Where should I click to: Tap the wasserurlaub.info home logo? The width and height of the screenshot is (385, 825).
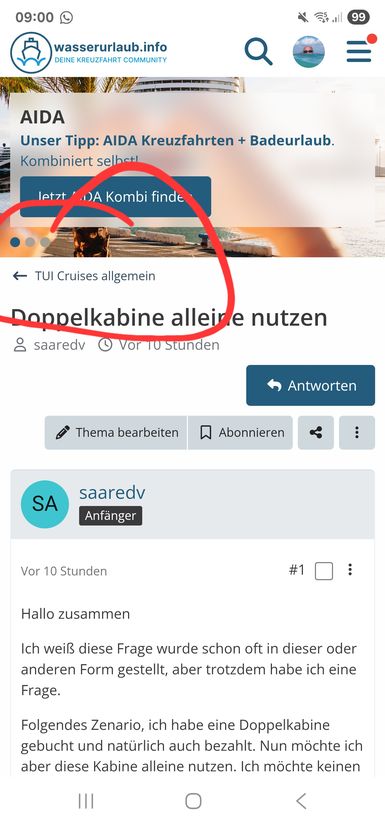coord(89,53)
